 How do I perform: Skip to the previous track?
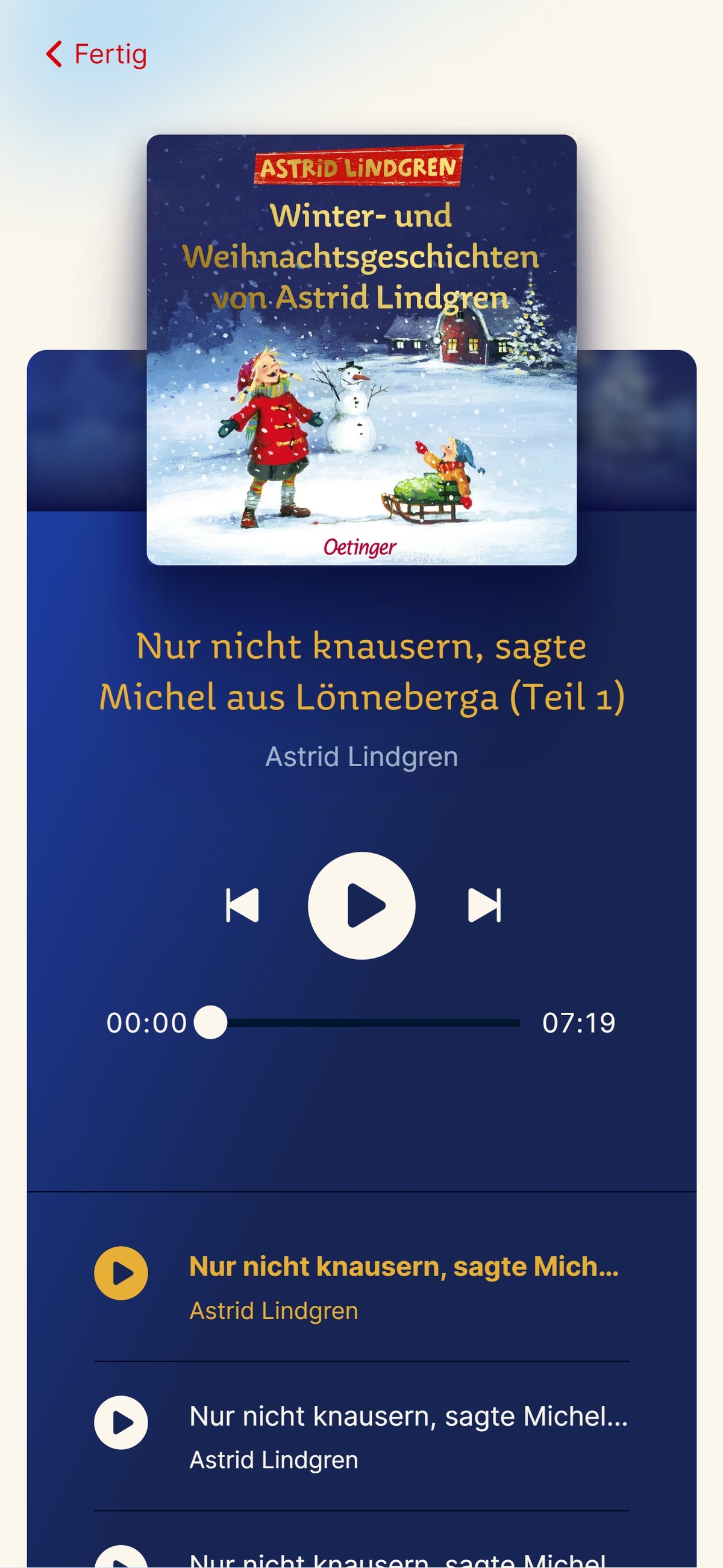click(242, 905)
